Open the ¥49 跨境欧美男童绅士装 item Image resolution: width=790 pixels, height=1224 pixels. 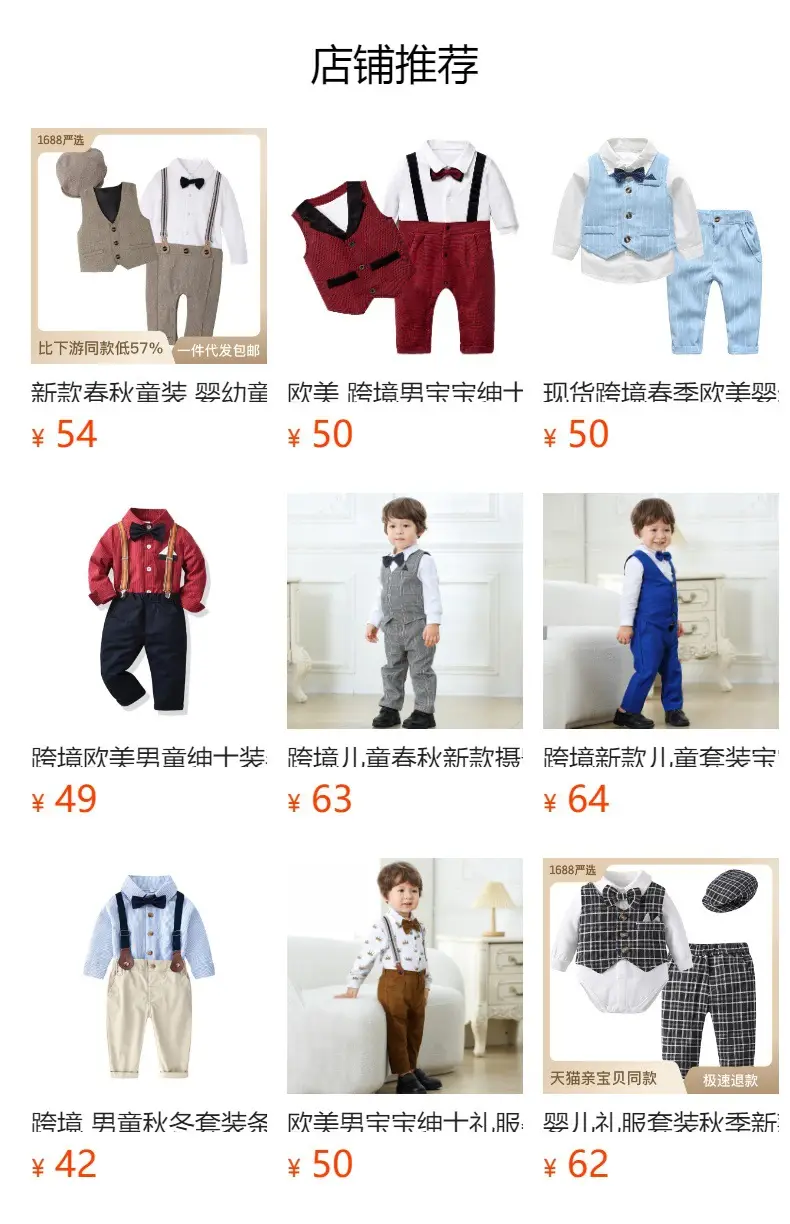[x=149, y=611]
